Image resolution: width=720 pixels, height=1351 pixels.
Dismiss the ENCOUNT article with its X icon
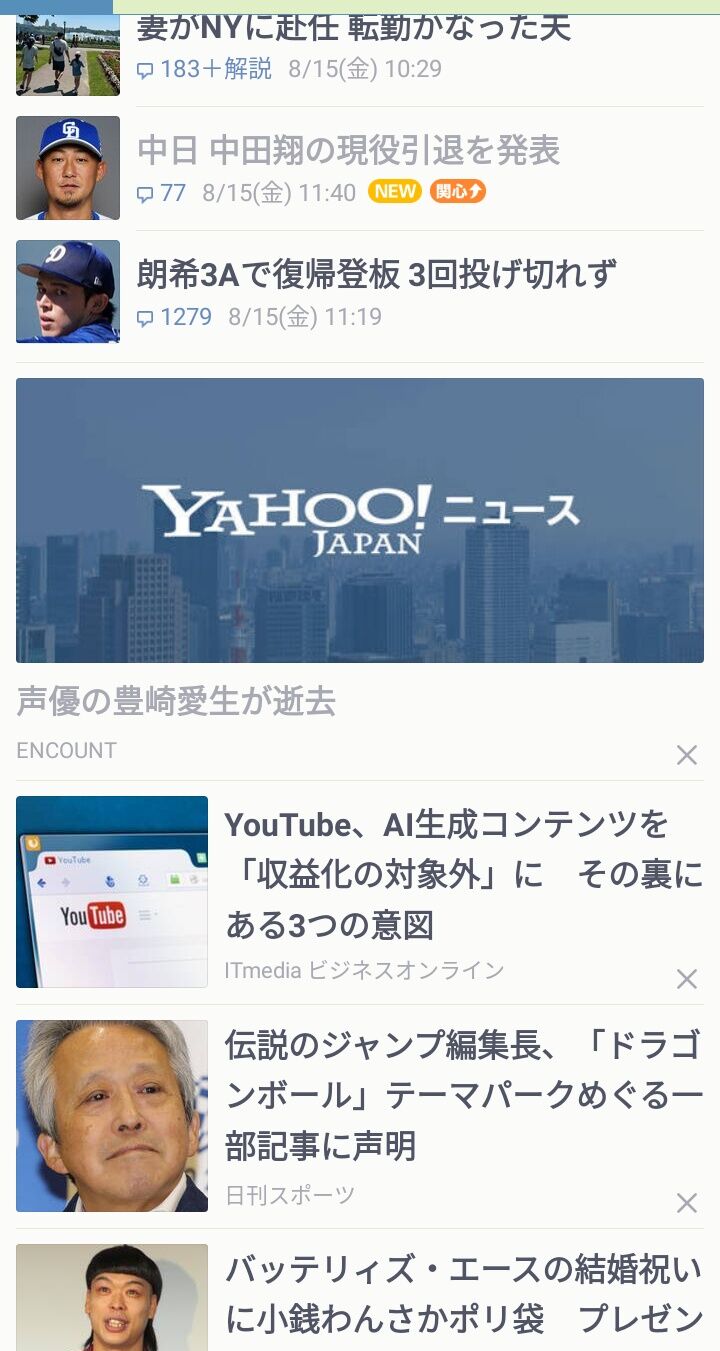tap(686, 755)
